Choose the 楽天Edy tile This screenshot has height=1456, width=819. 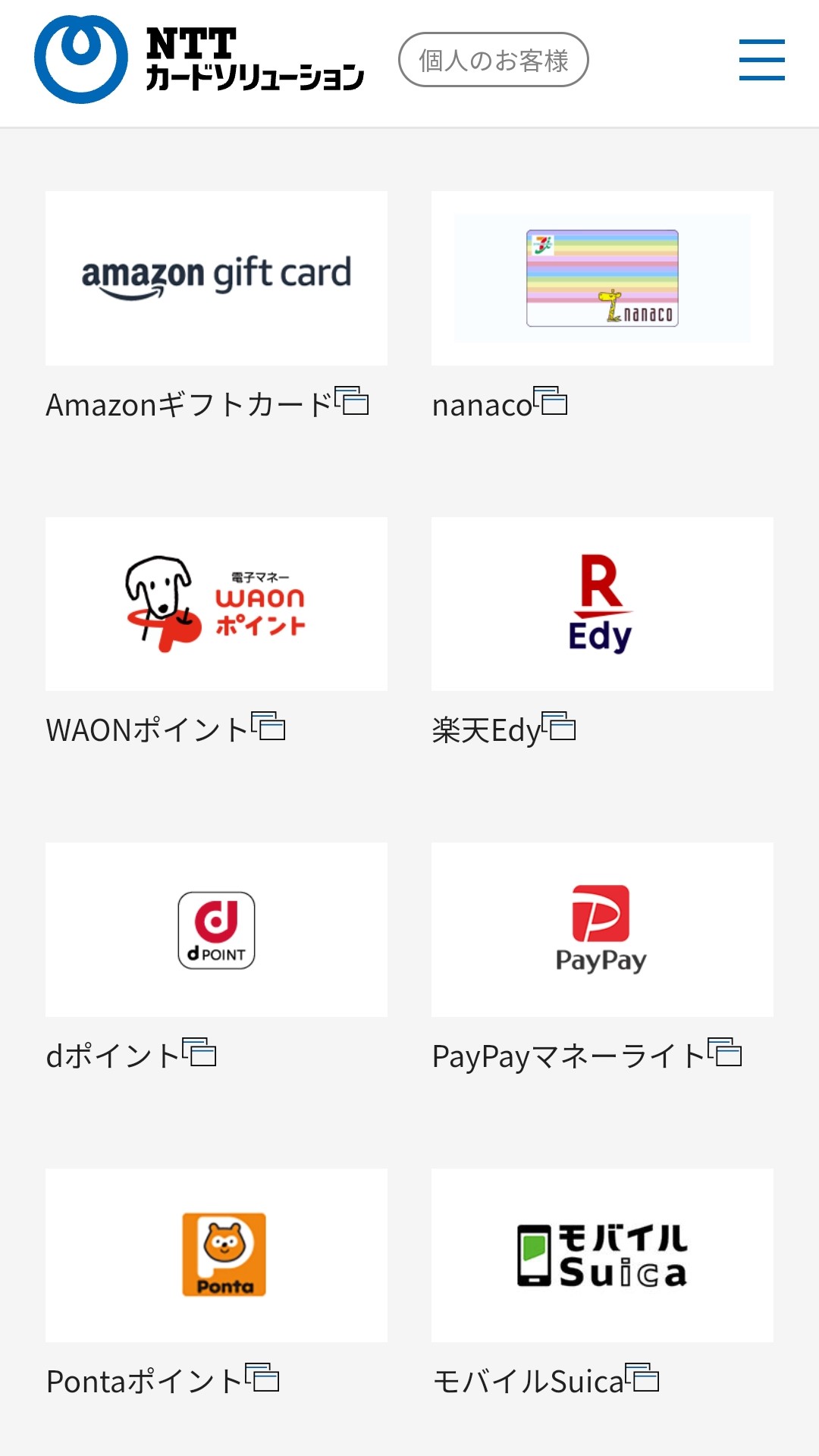pos(602,604)
